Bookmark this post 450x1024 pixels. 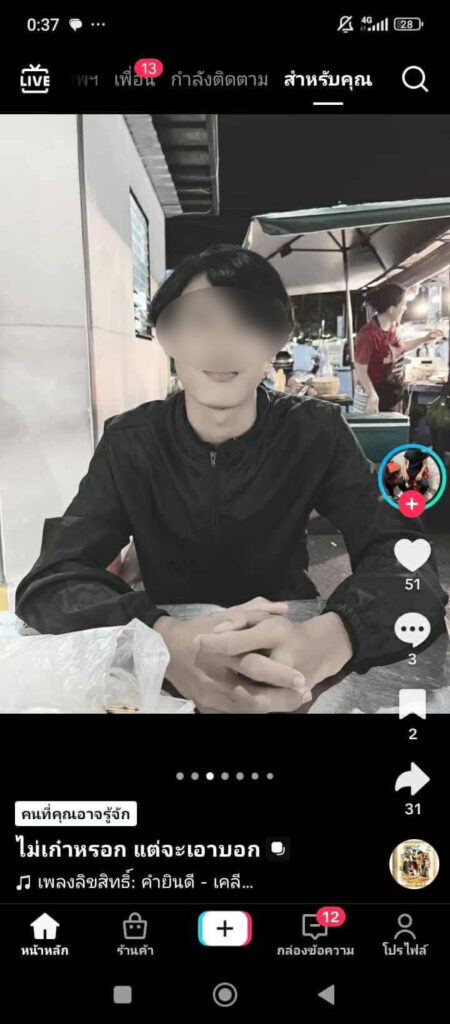413,705
